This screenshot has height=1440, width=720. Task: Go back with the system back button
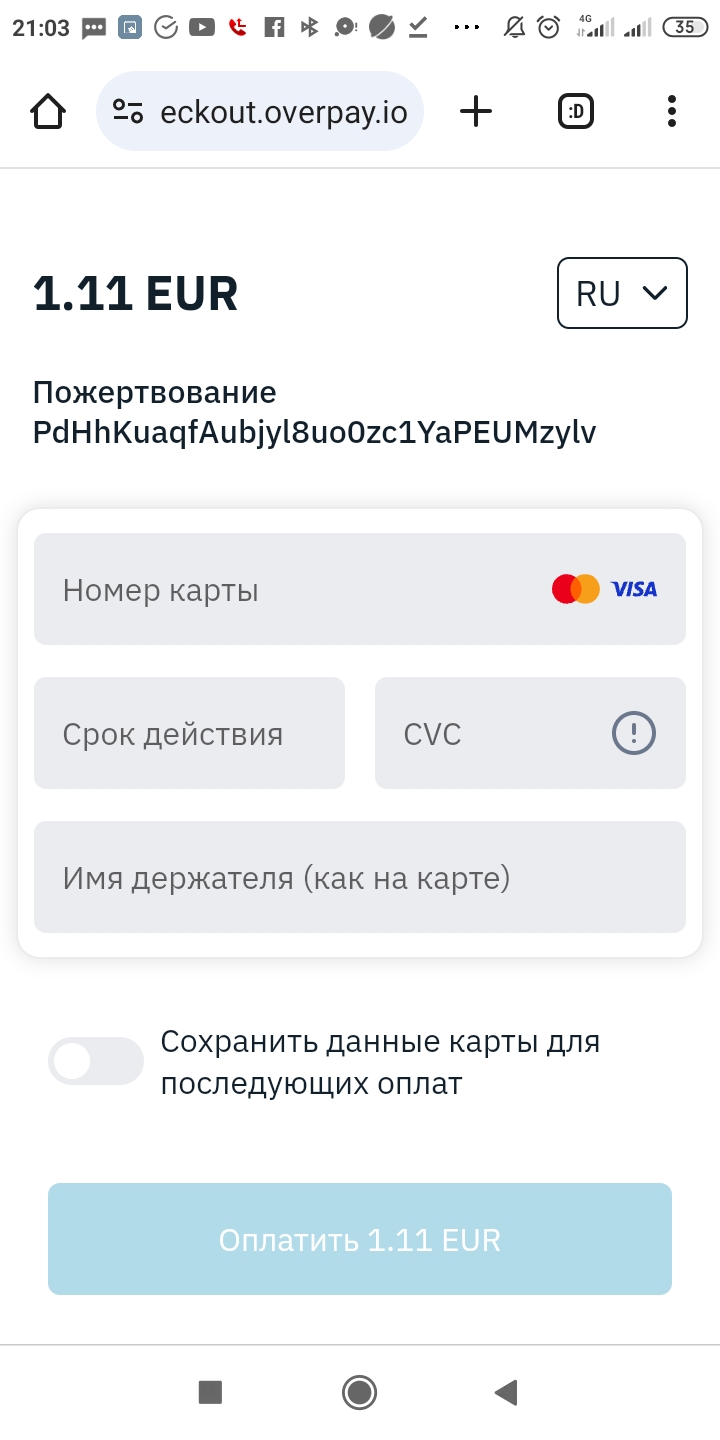[x=506, y=1392]
